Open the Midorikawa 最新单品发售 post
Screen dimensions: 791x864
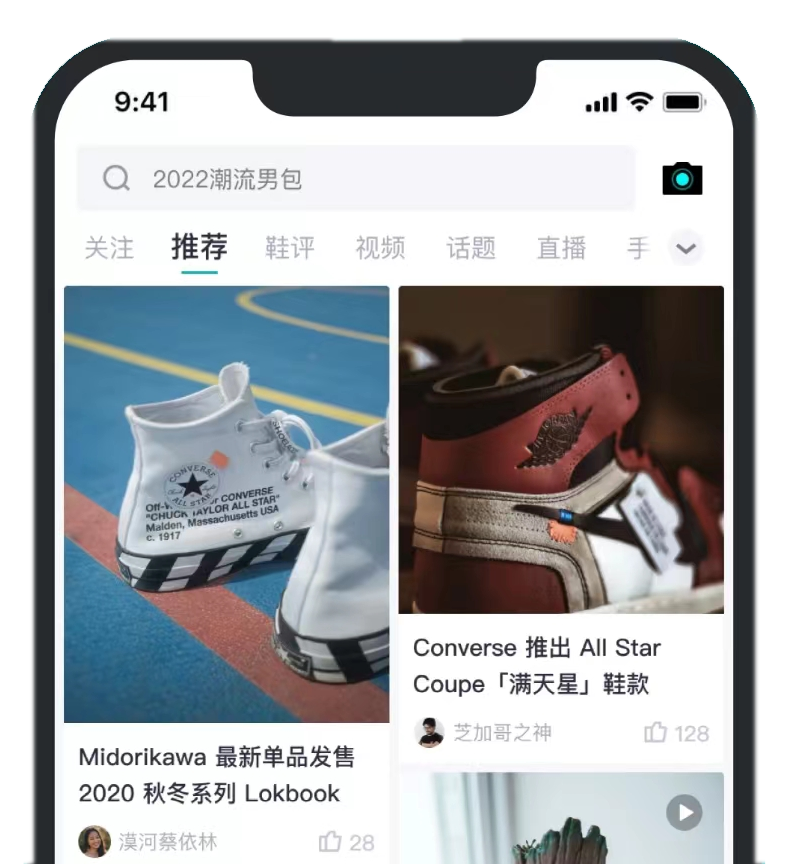coord(226,504)
